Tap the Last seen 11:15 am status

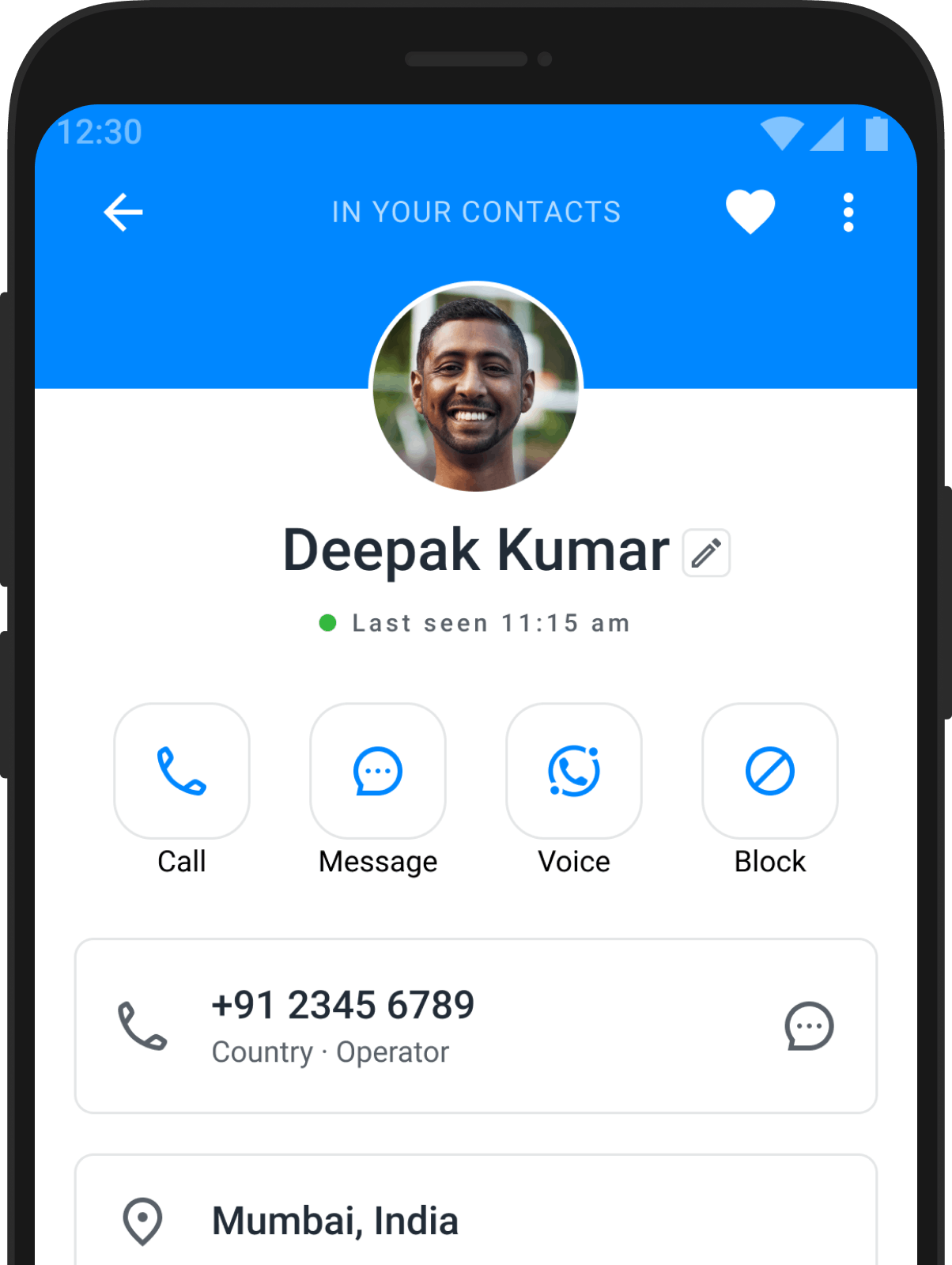(x=489, y=624)
